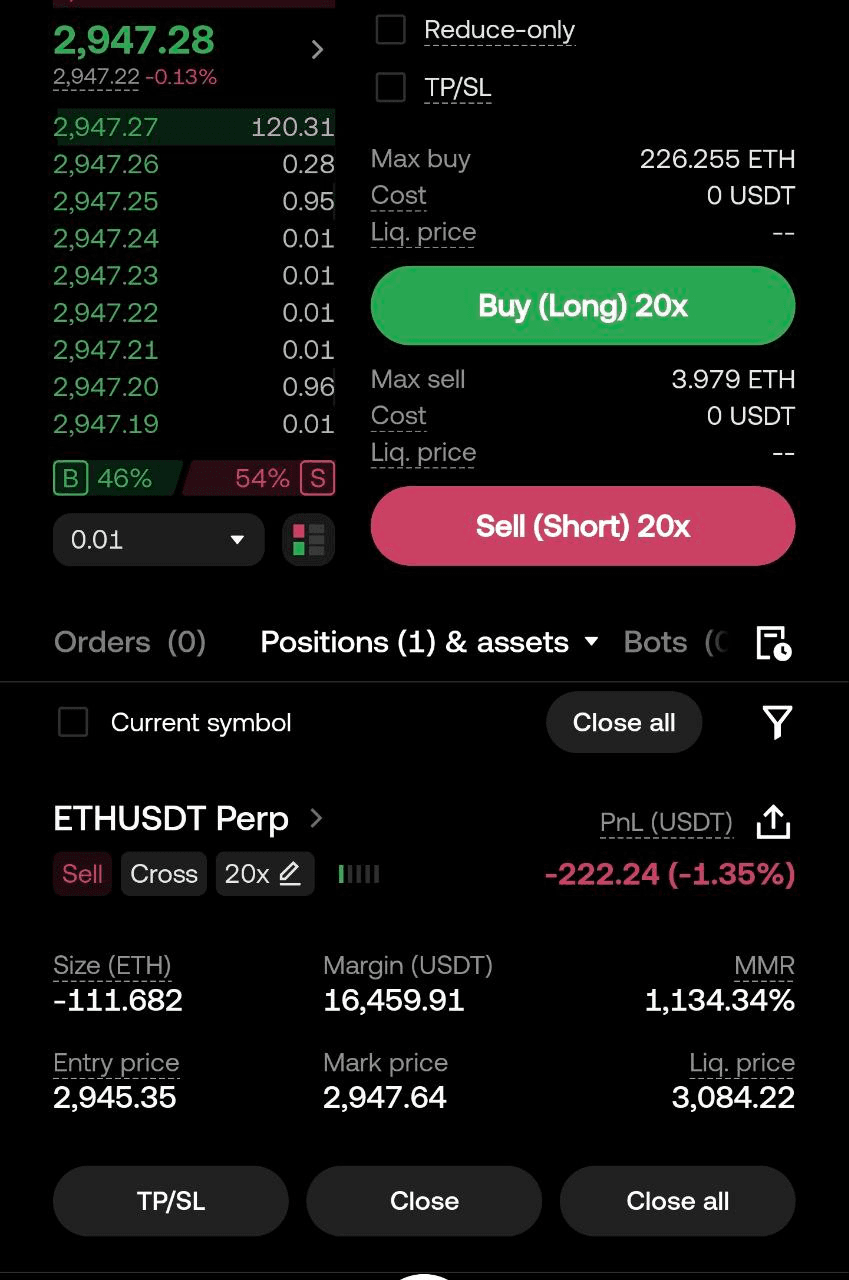Screen dimensions: 849x1280
Task: Tap Close all beside the filter icon
Action: (624, 722)
